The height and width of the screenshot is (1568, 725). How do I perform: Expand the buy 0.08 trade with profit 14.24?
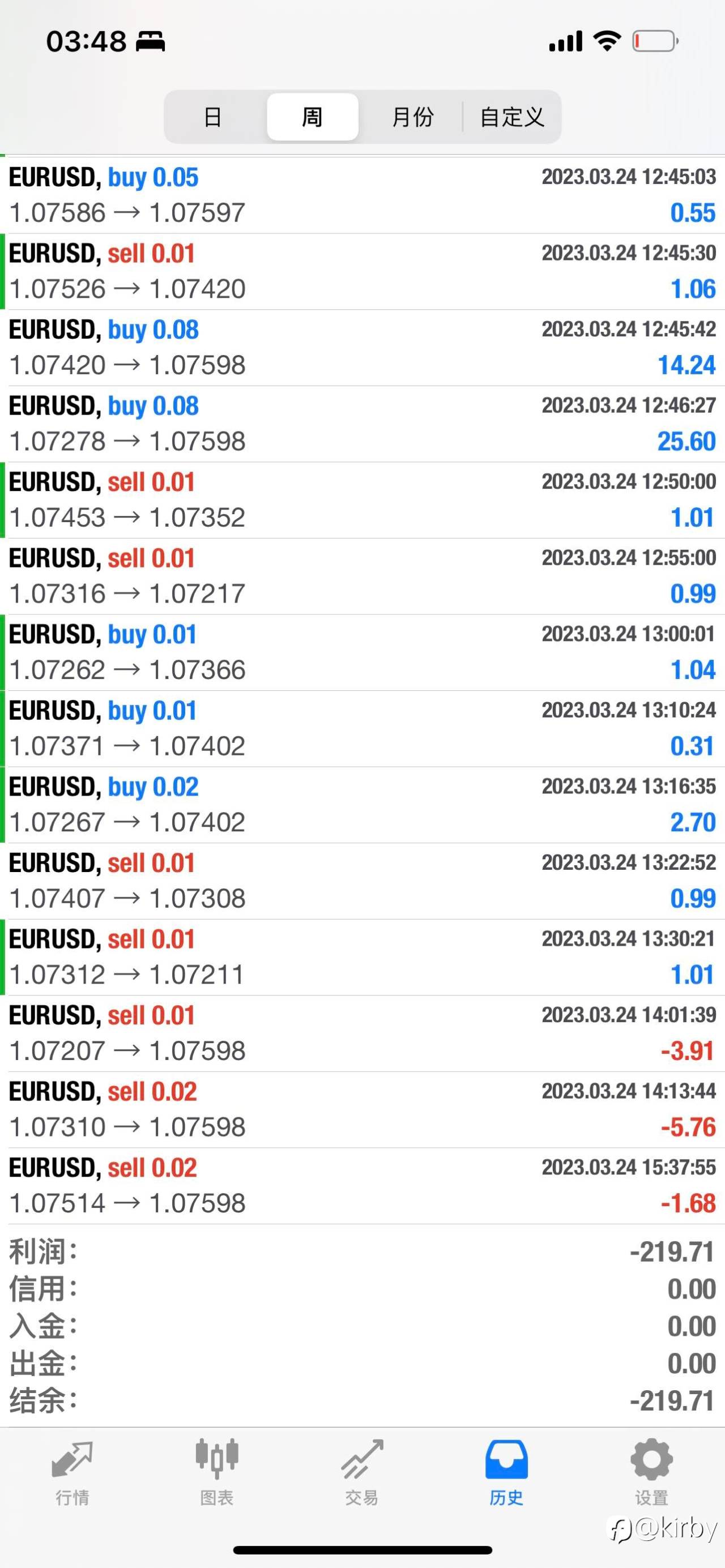click(362, 348)
